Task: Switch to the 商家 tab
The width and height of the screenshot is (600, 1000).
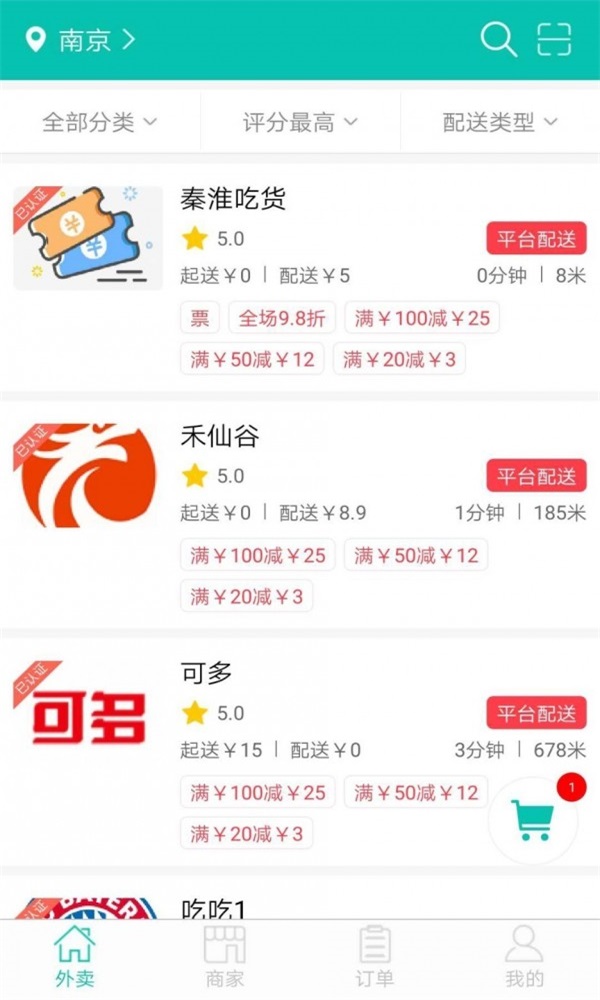Action: click(x=224, y=957)
